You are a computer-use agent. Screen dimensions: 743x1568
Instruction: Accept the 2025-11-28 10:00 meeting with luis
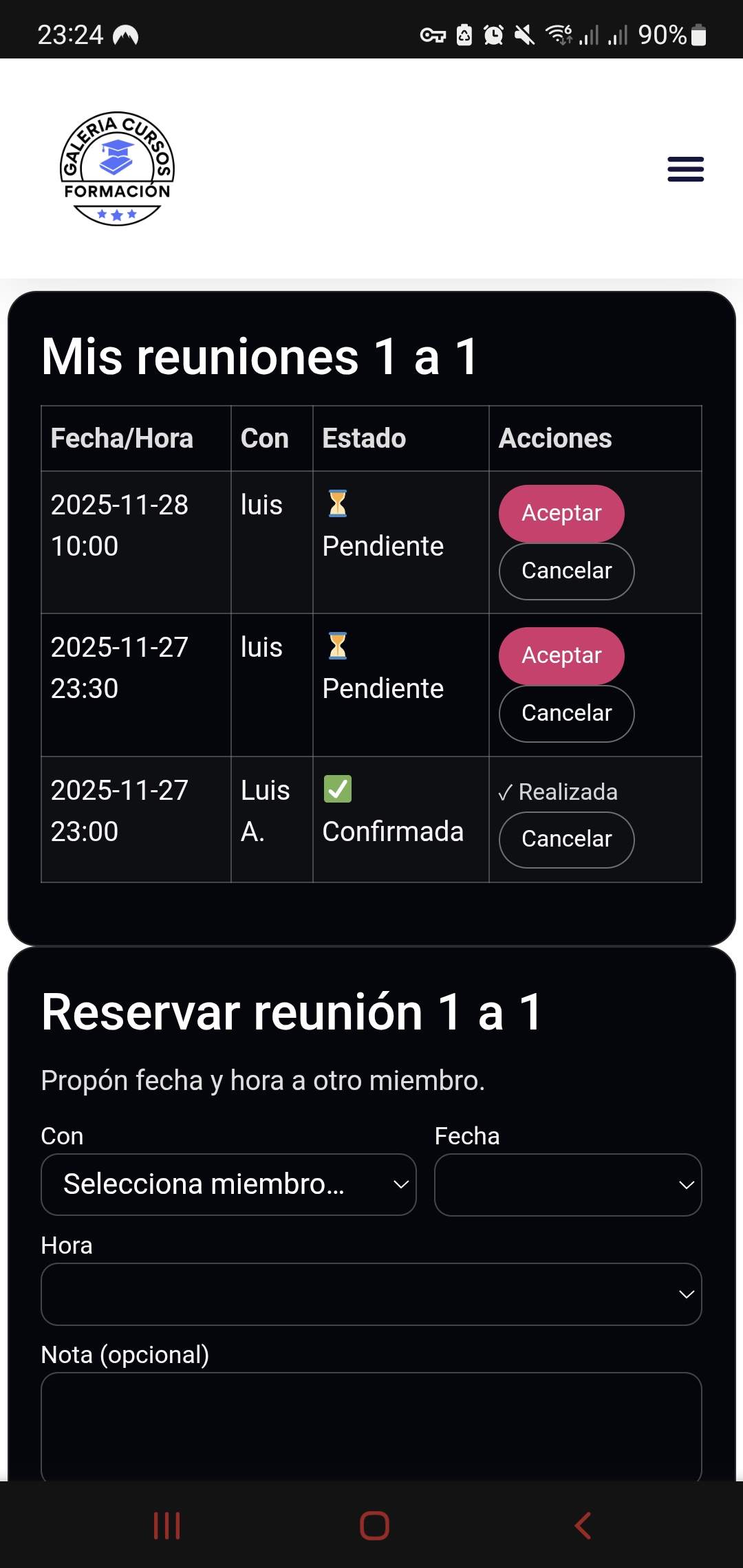pos(561,512)
